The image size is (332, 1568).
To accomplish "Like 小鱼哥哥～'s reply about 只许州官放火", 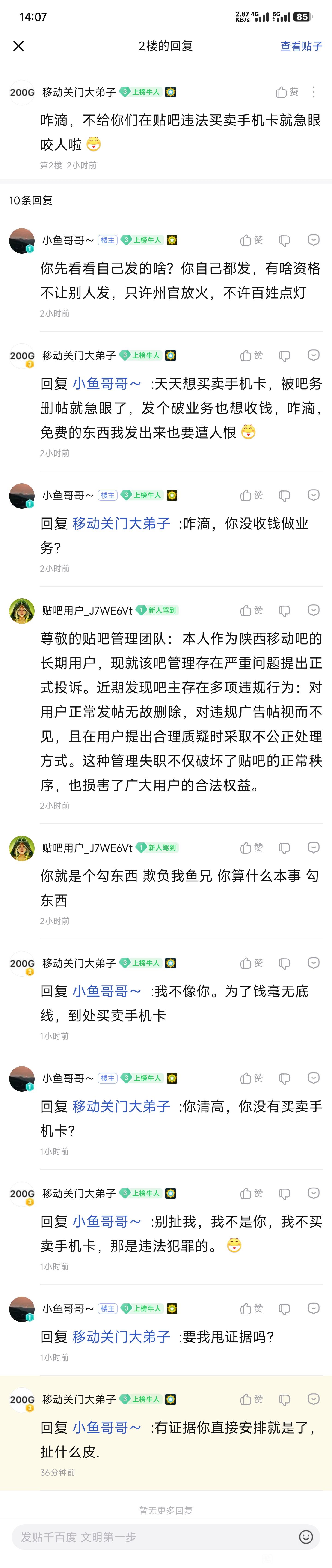I will click(x=251, y=240).
